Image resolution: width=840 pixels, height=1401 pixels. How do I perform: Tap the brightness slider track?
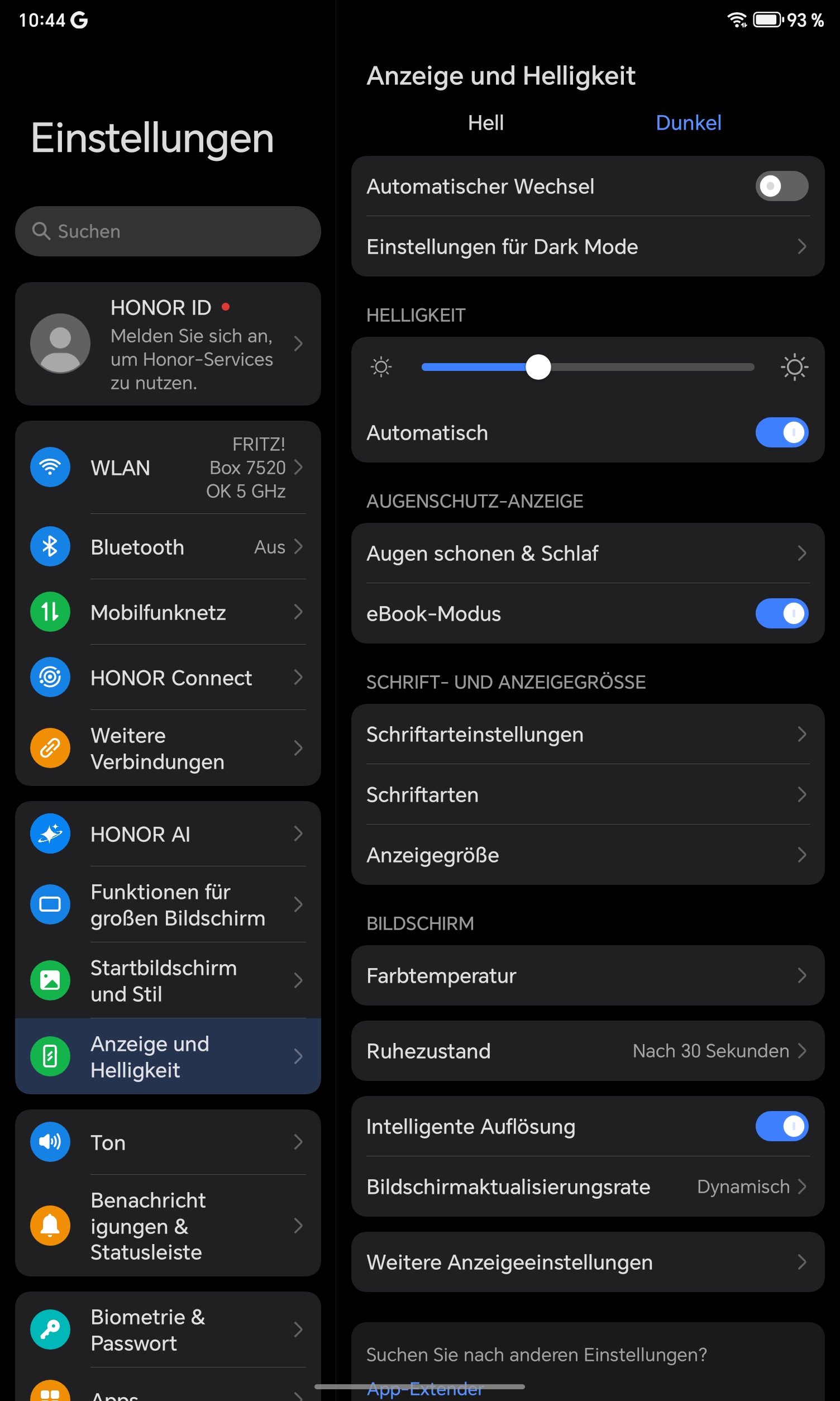(588, 368)
